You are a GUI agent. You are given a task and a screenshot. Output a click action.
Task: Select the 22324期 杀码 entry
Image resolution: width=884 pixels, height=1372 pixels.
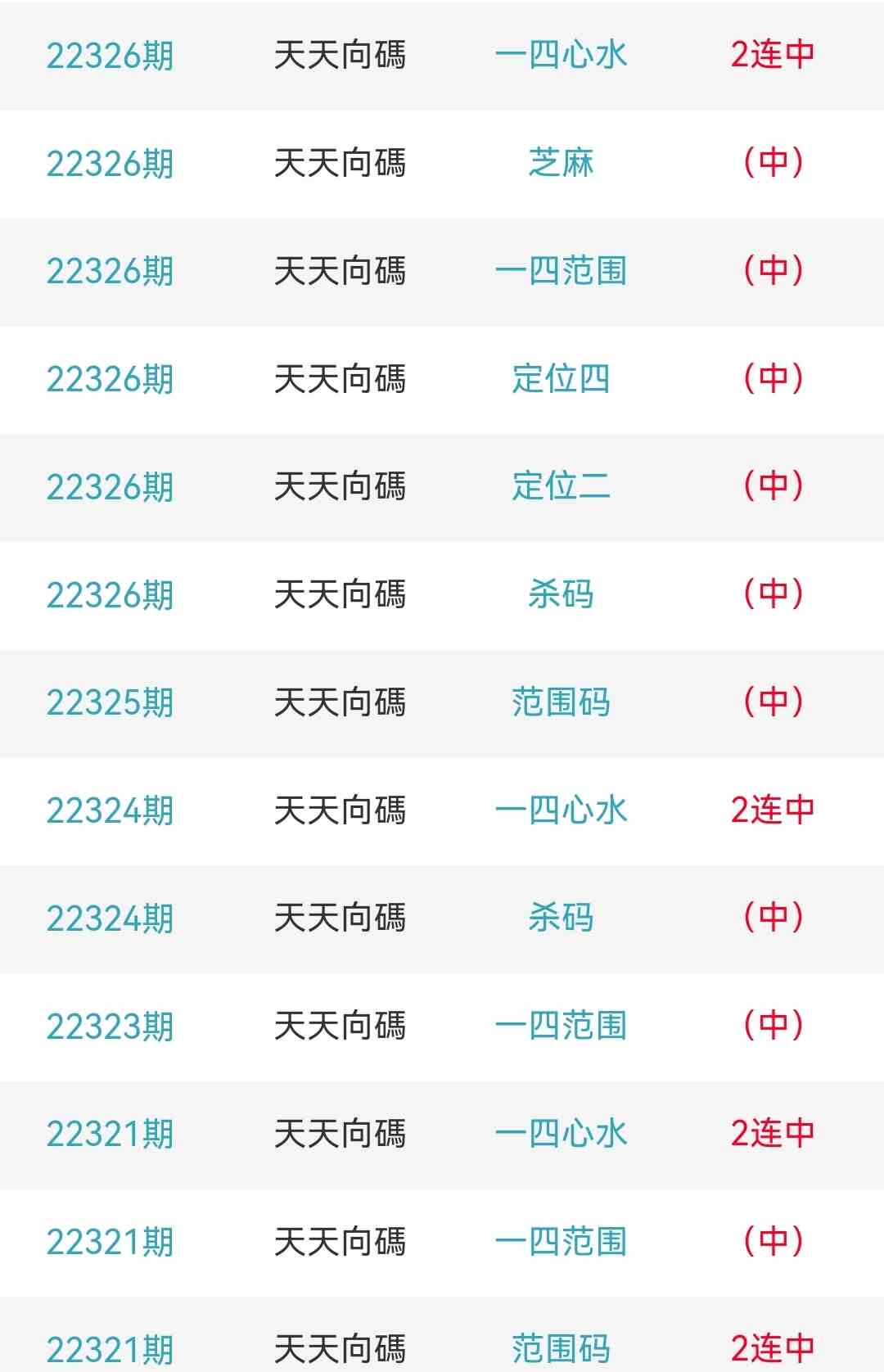pyautogui.click(x=561, y=918)
